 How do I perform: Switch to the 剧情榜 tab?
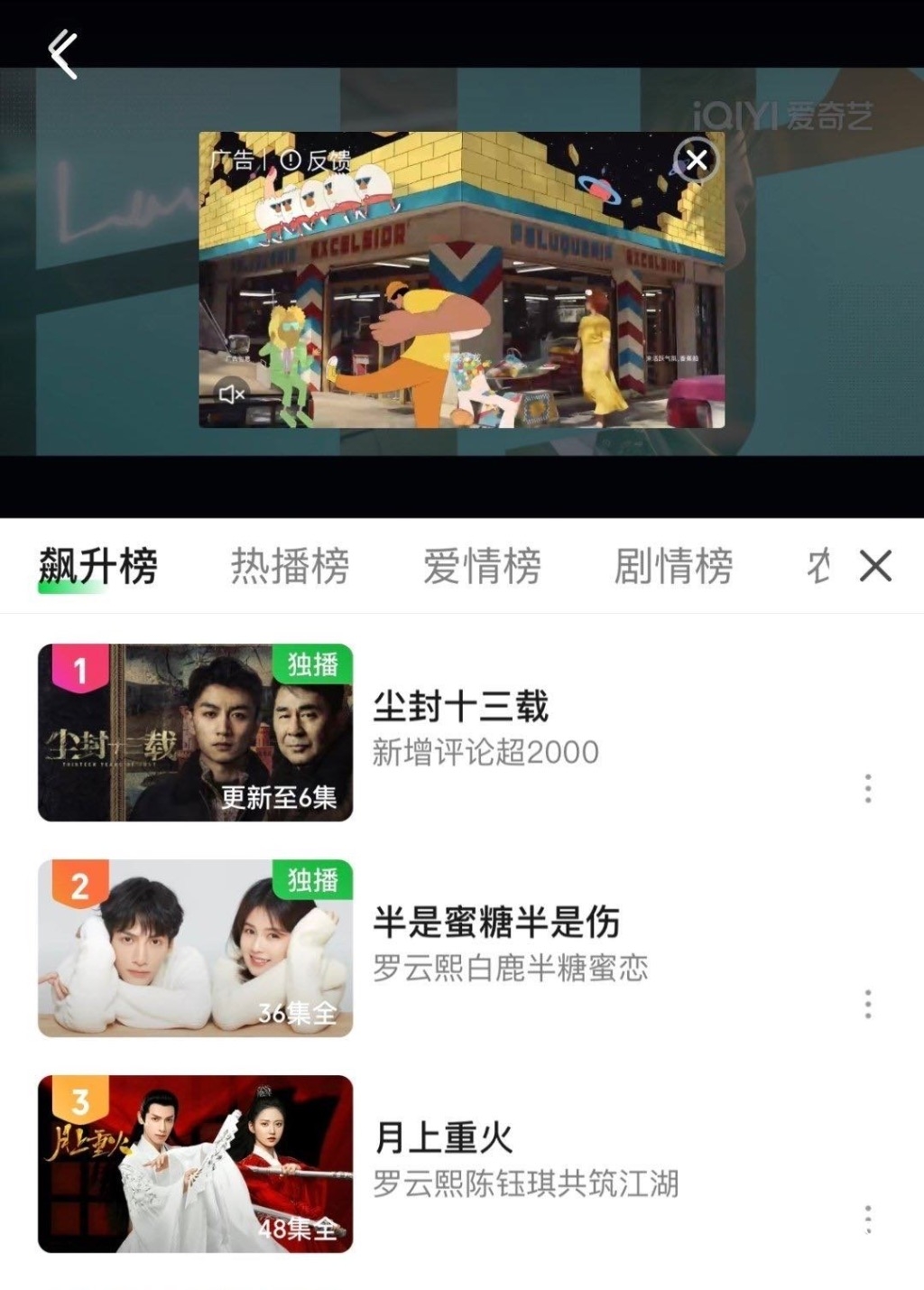click(x=673, y=567)
